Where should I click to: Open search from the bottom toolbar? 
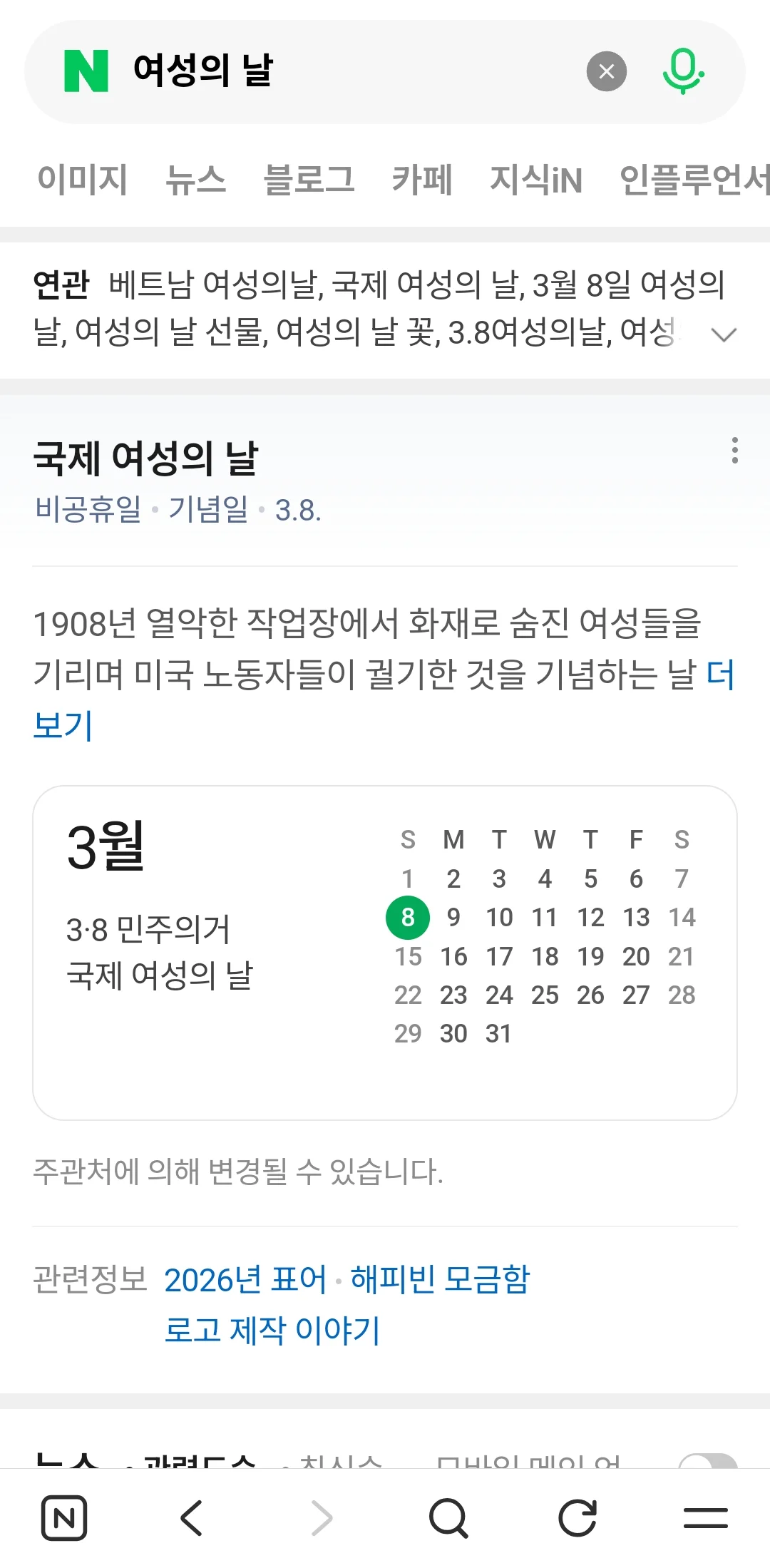pyautogui.click(x=448, y=1517)
